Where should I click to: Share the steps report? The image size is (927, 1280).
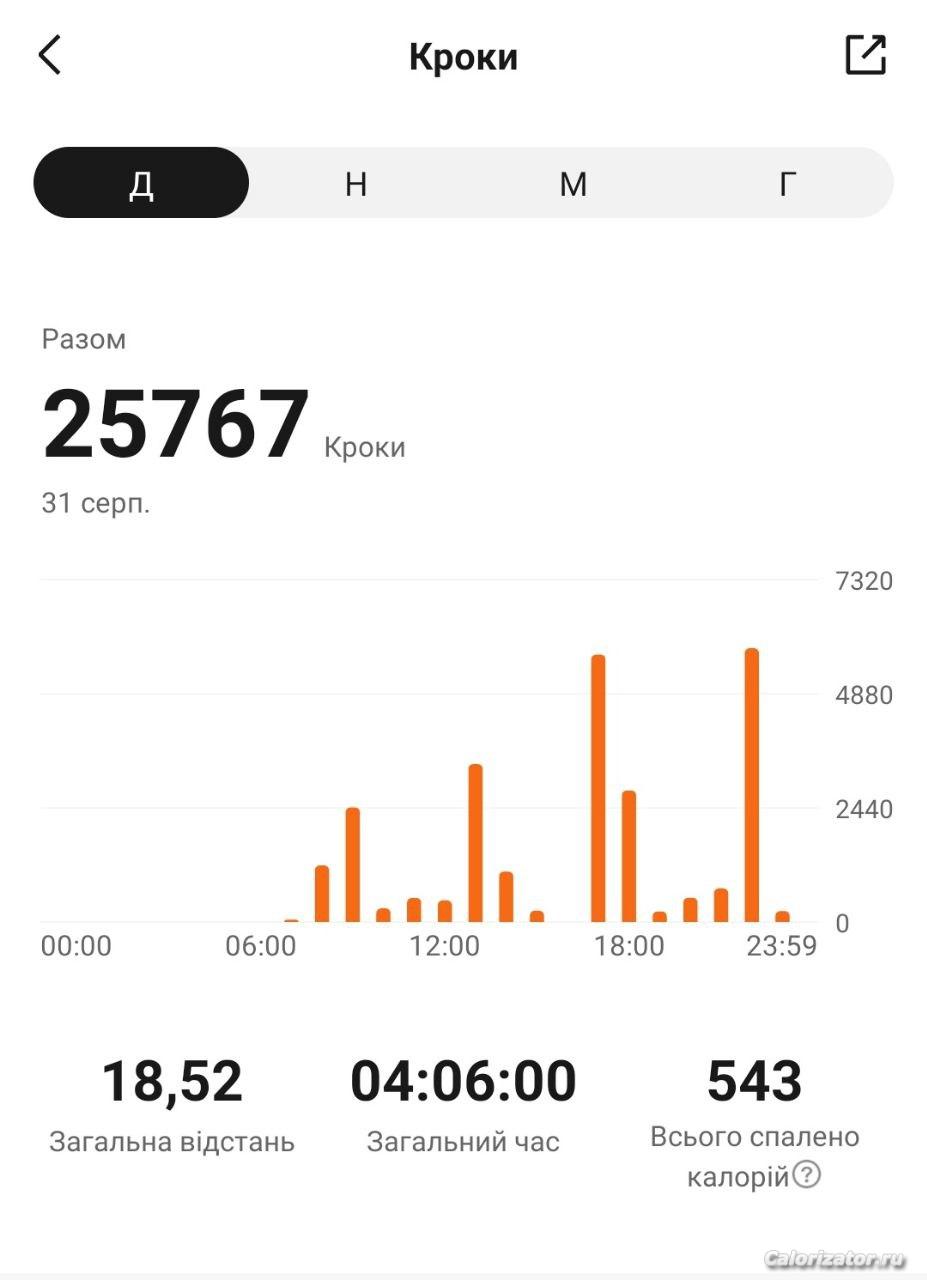[x=865, y=55]
